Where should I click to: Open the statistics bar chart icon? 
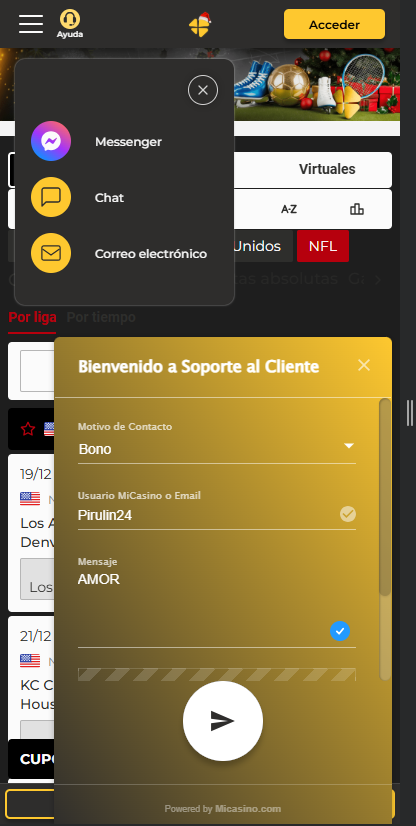pos(357,209)
